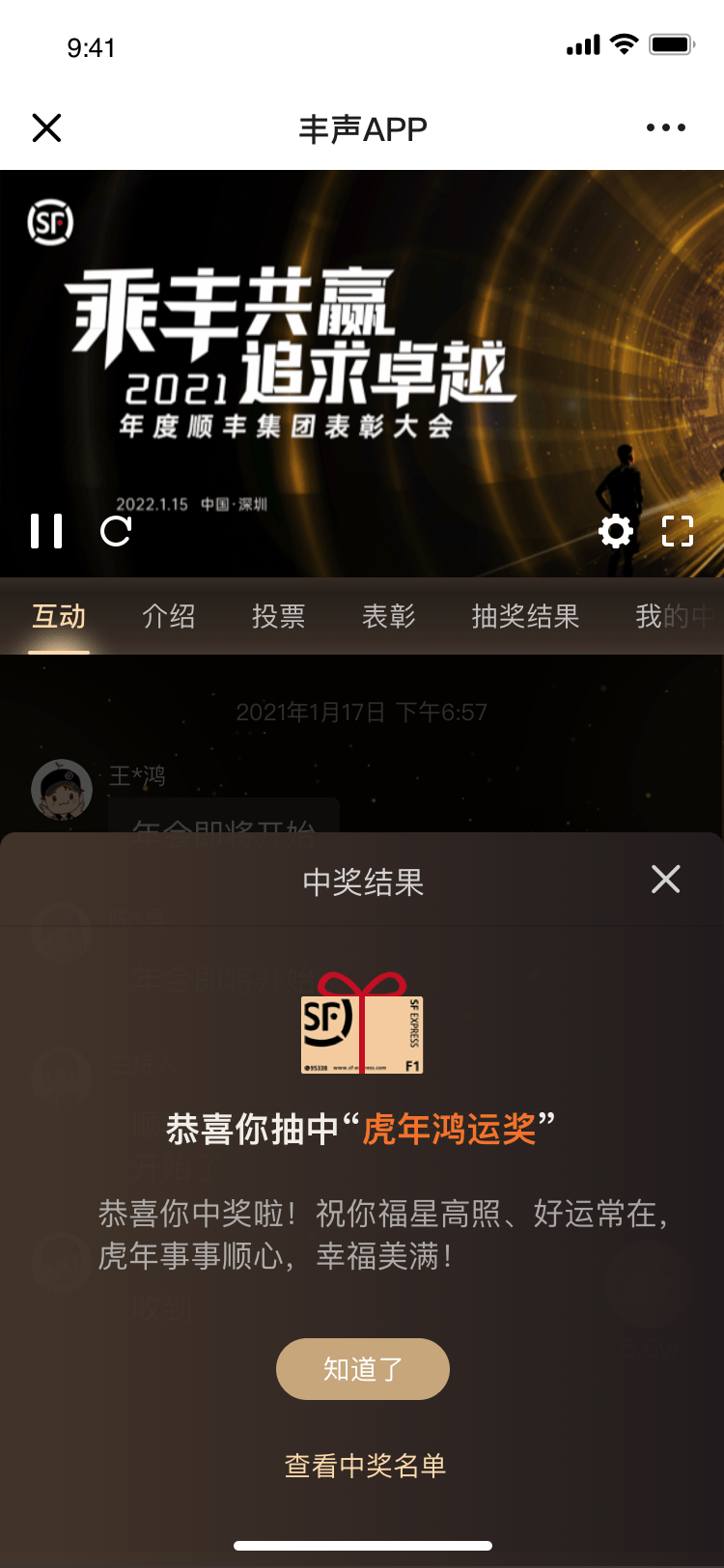724x1568 pixels.
Task: Reload the video stream
Action: pos(116,531)
